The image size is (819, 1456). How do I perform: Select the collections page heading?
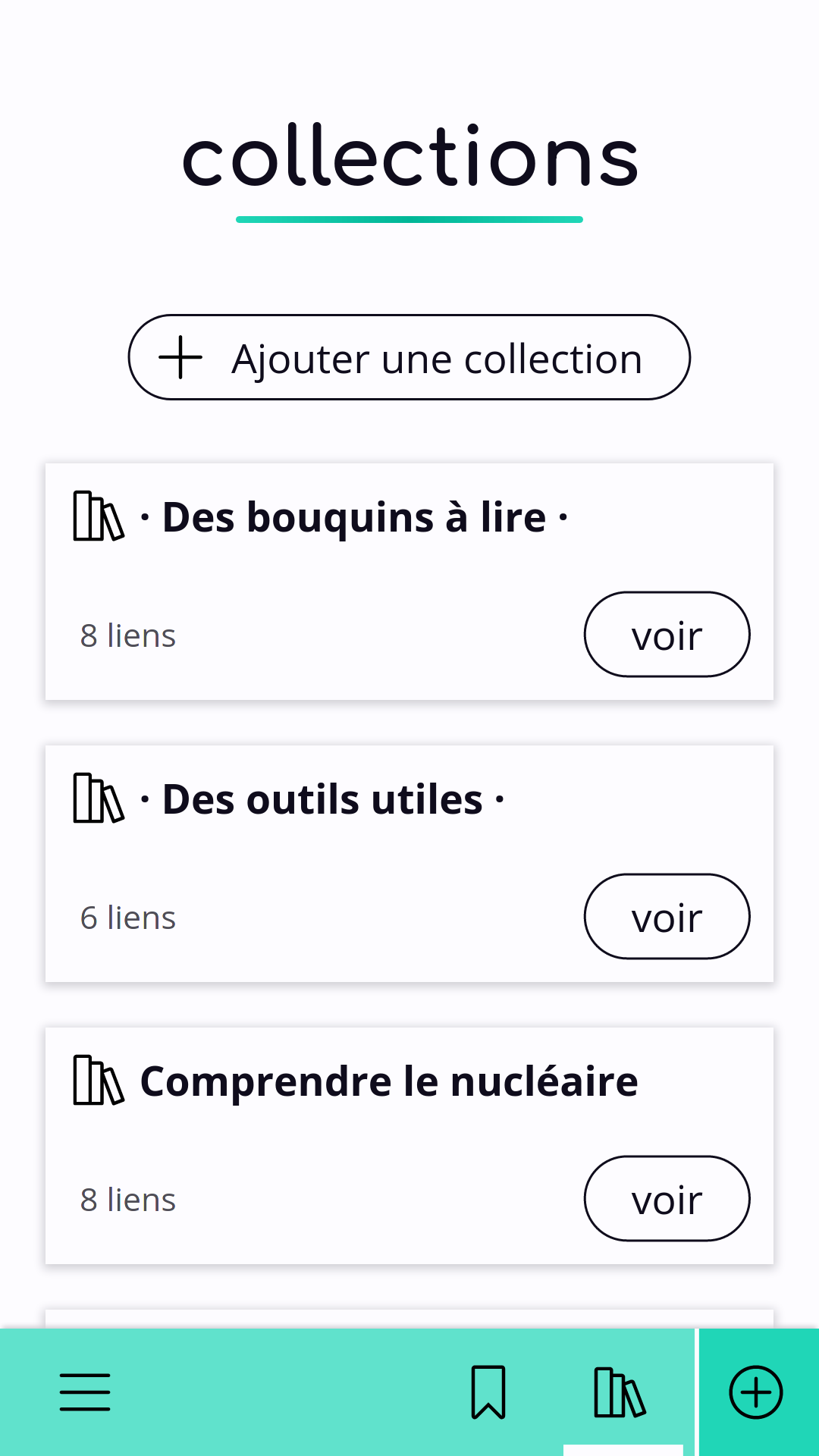pyautogui.click(x=409, y=157)
